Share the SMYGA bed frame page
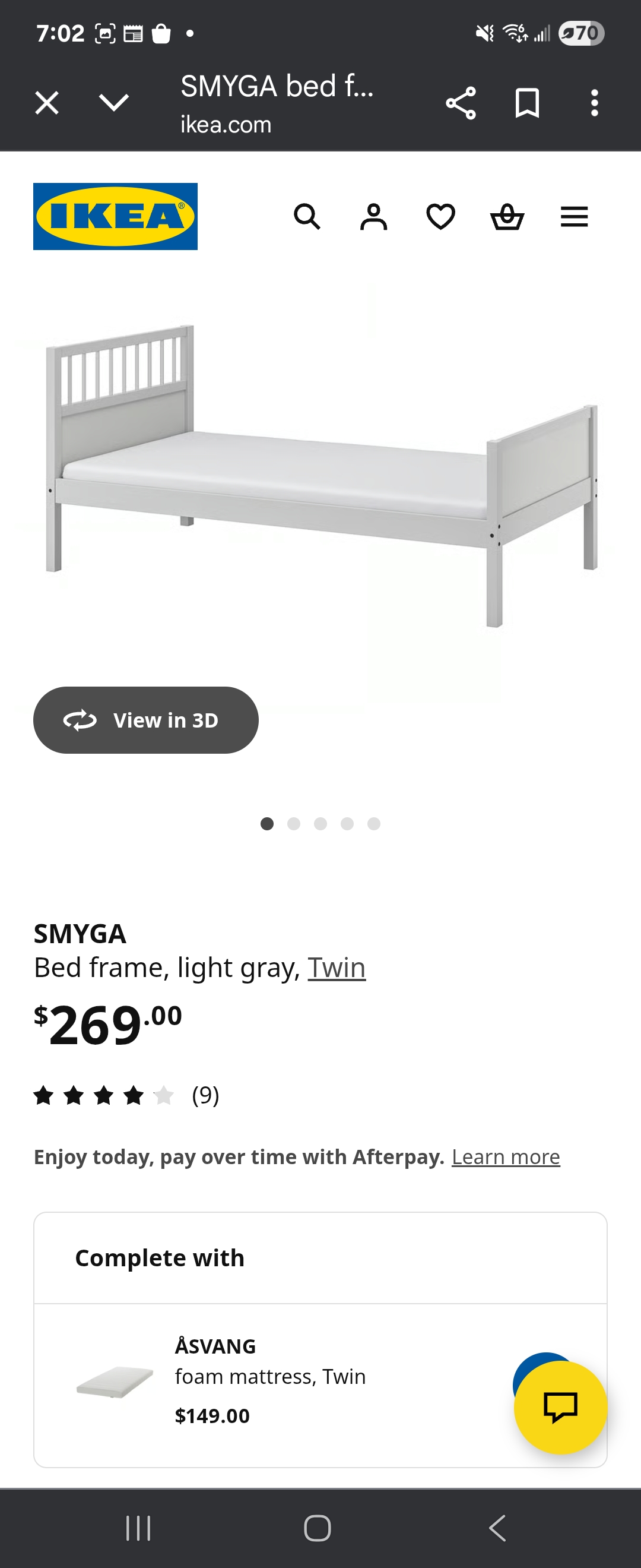This screenshot has height=1568, width=641. click(461, 103)
